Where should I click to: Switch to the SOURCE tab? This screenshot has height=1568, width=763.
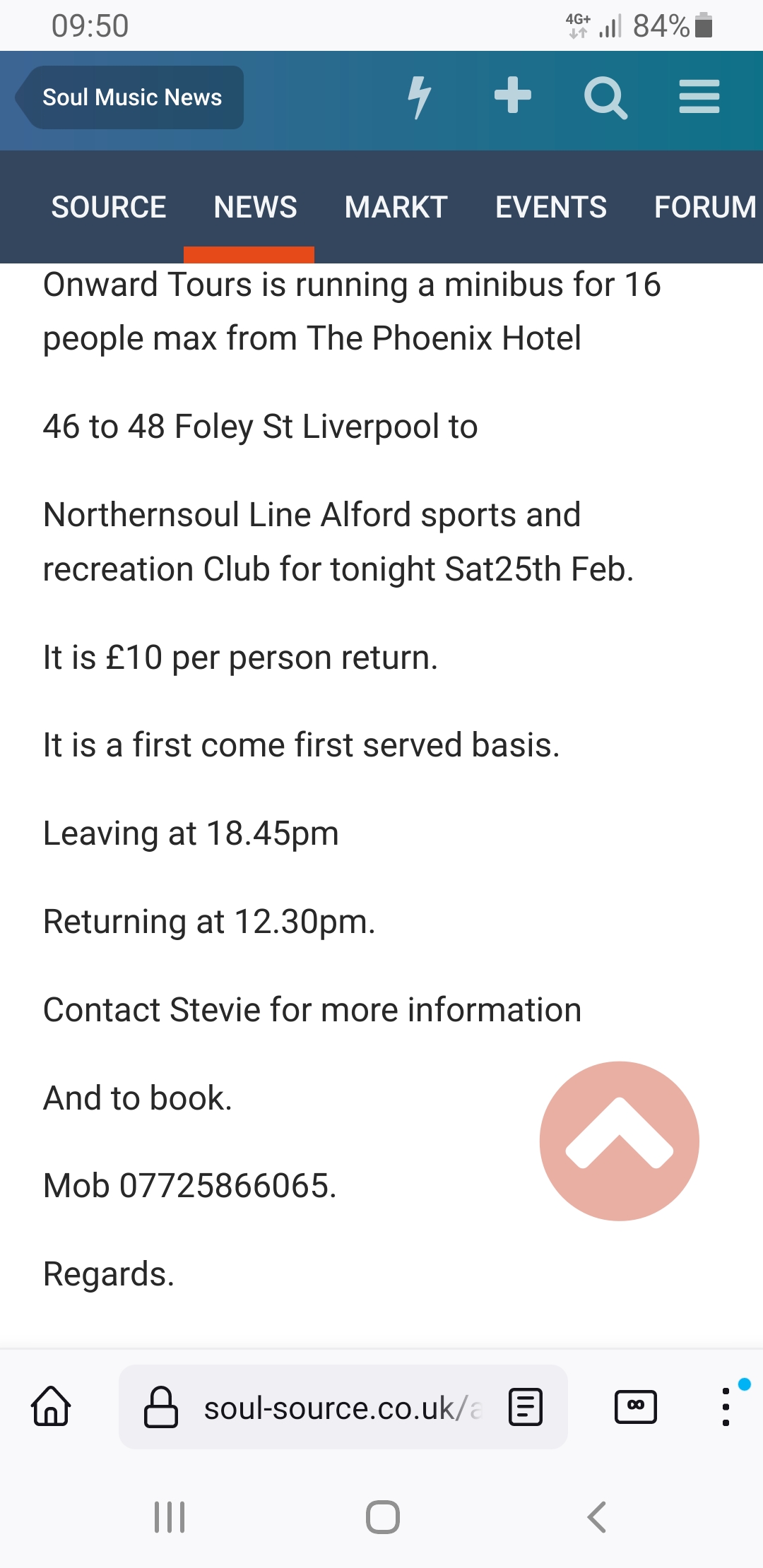point(109,207)
